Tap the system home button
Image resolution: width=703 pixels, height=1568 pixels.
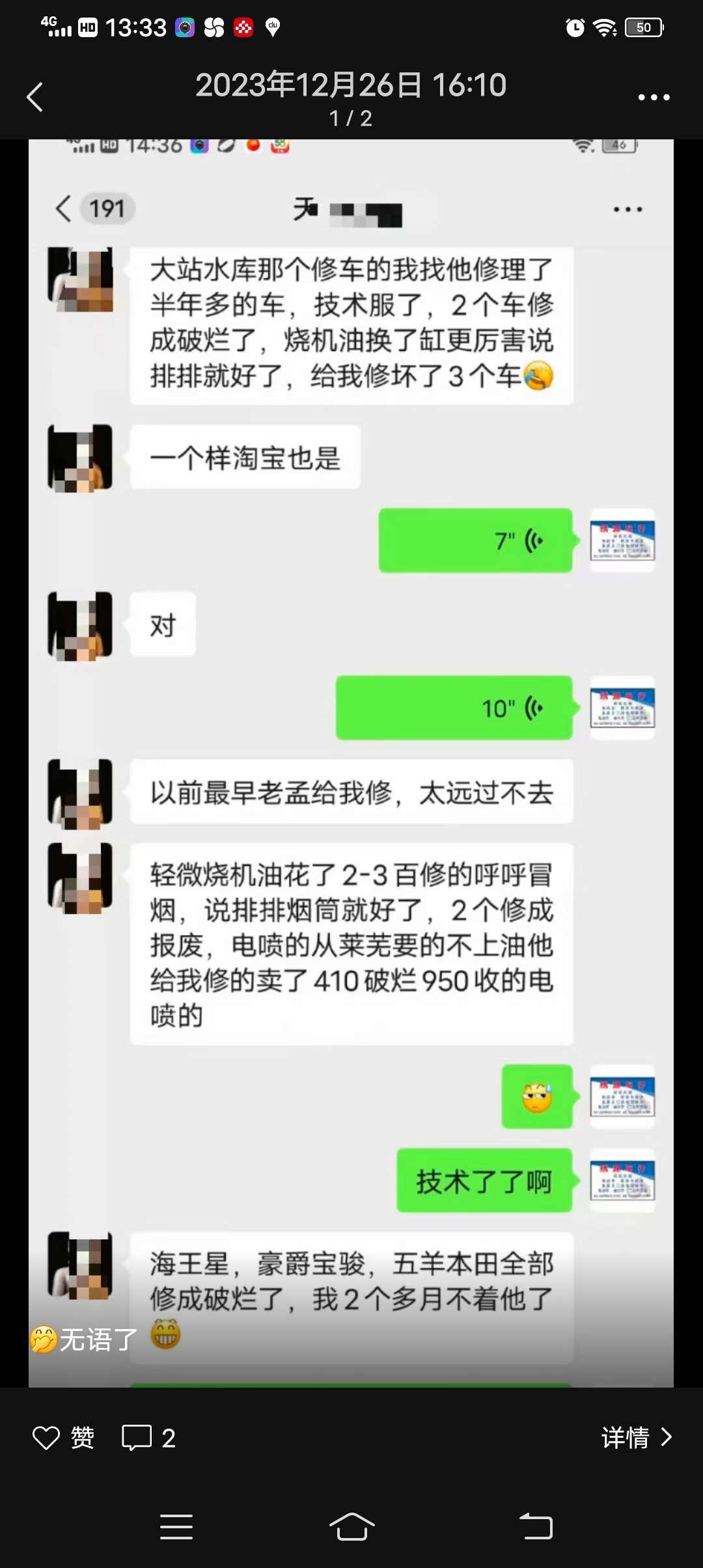351,1526
